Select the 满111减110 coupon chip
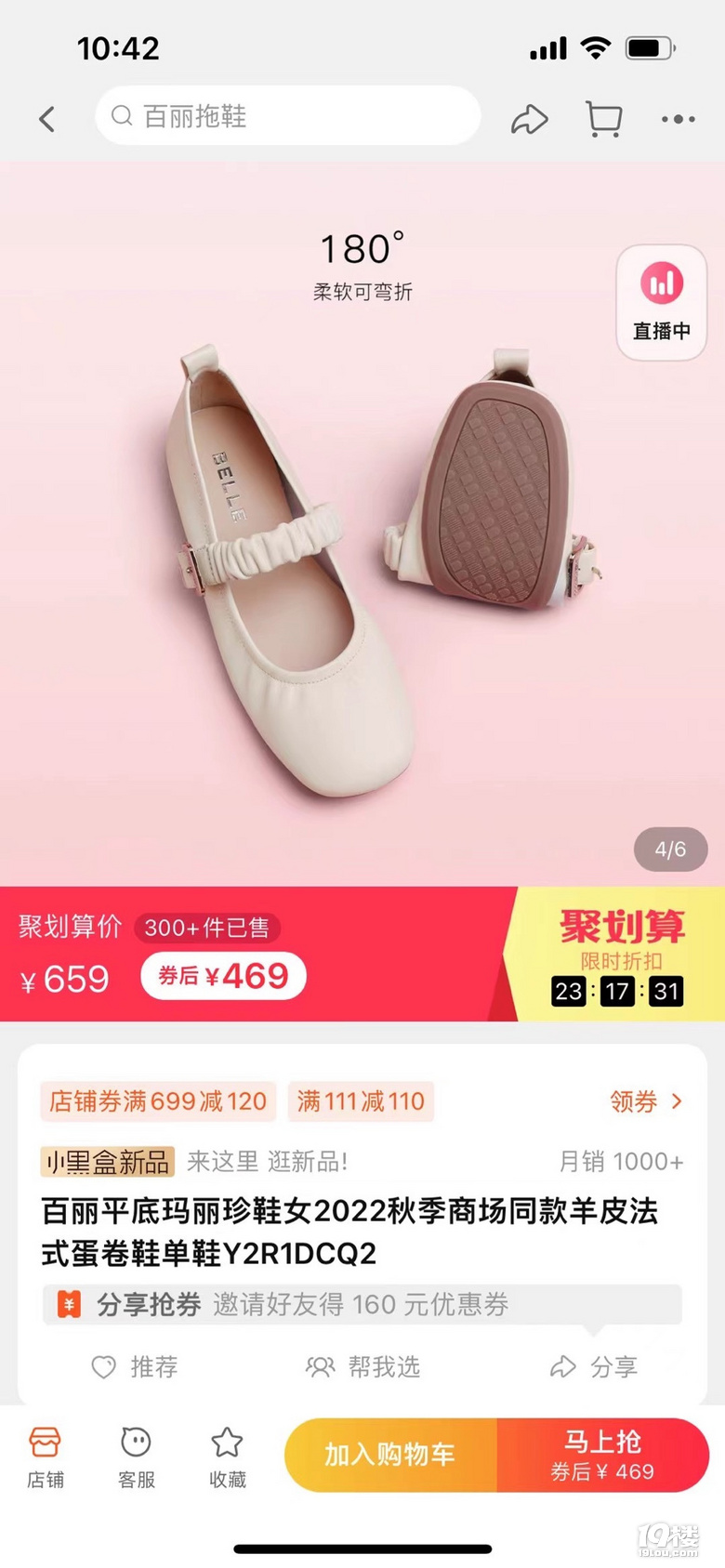Screen dimensions: 725x1568 [361, 1101]
